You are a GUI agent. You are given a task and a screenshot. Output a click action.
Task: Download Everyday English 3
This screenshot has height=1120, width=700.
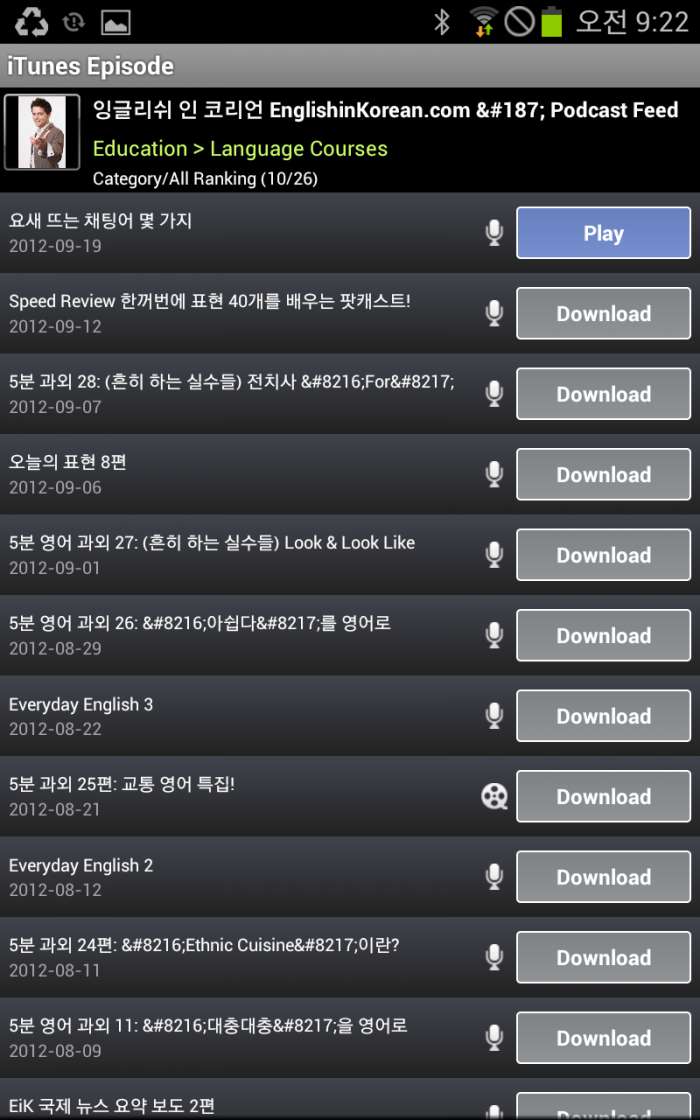[603, 716]
